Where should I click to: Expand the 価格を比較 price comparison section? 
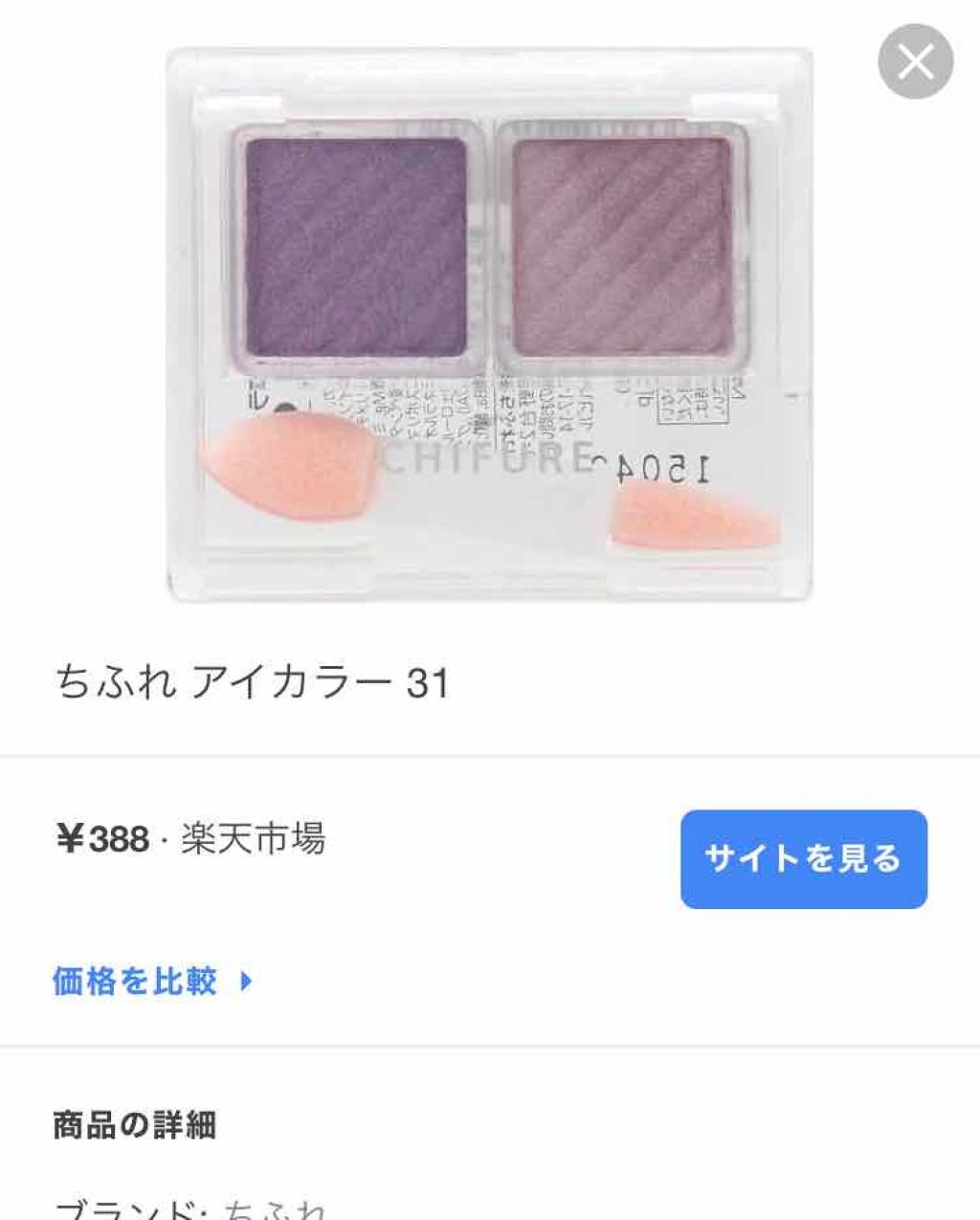point(140,978)
